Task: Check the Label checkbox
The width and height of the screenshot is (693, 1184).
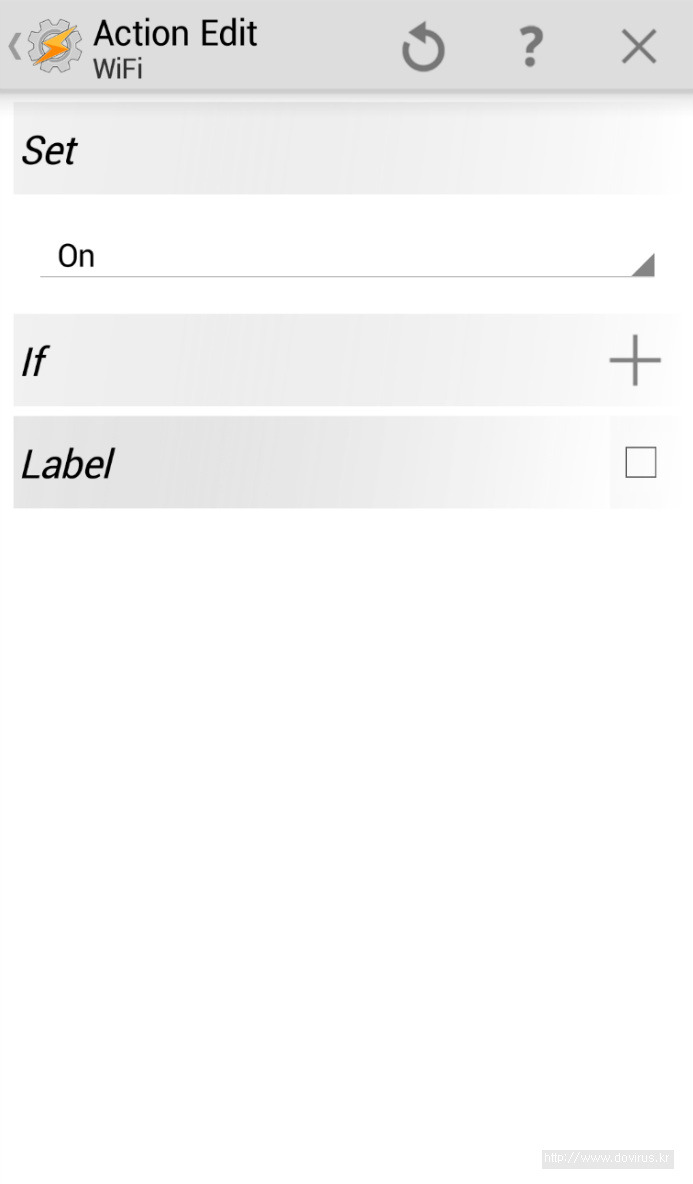Action: coord(640,462)
